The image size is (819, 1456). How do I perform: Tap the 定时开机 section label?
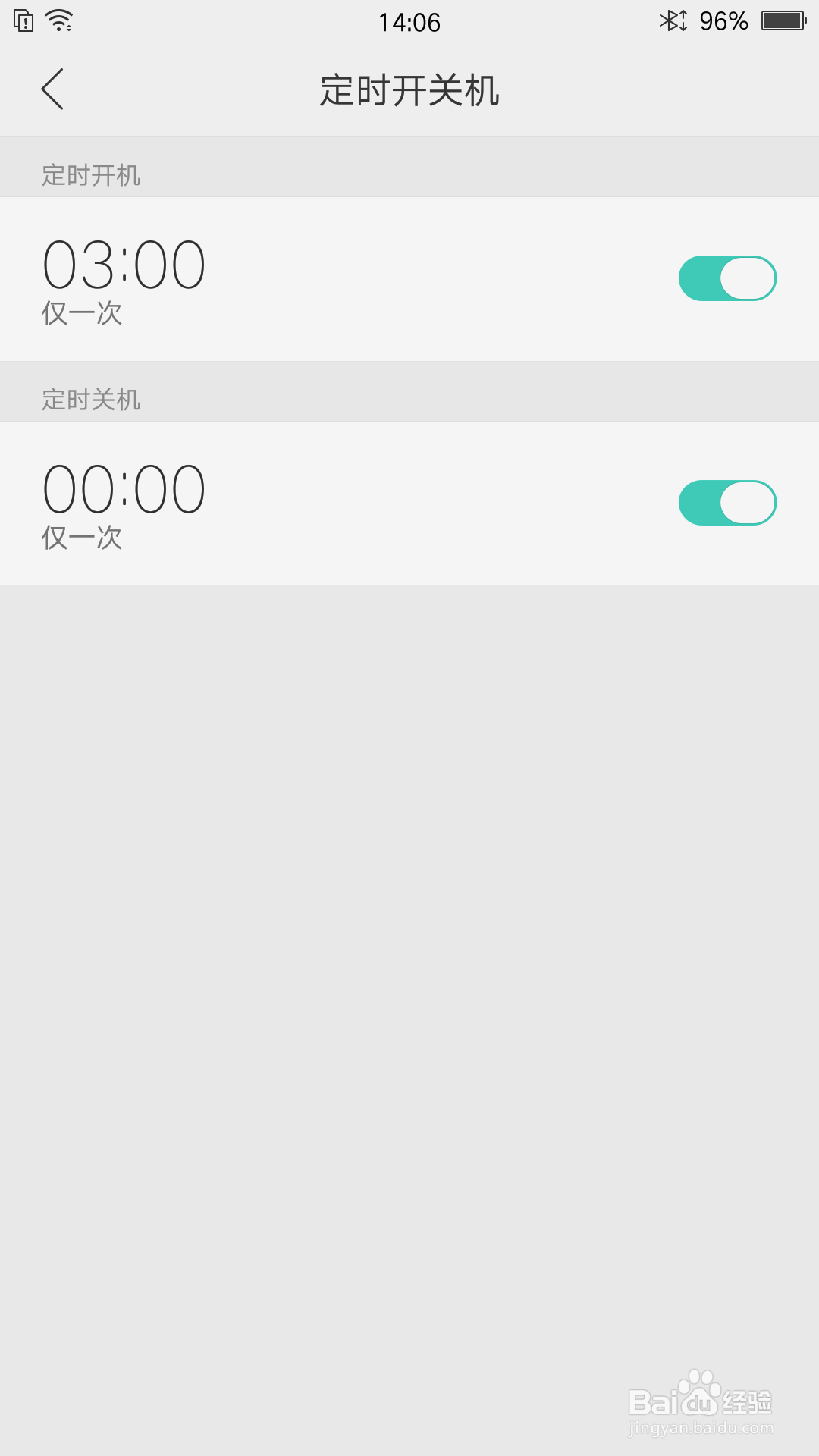(93, 174)
